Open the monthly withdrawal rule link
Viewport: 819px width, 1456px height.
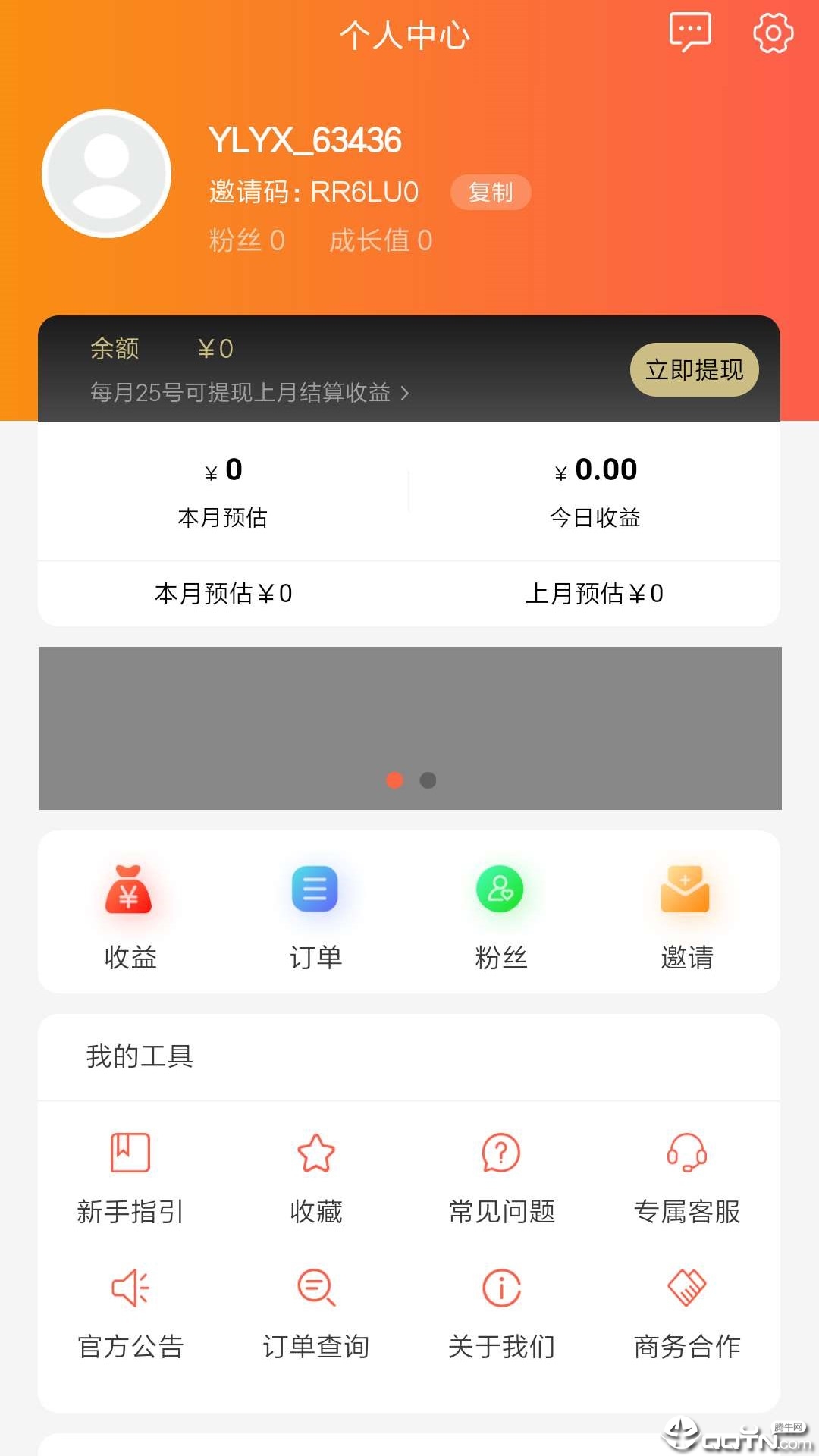click(249, 393)
